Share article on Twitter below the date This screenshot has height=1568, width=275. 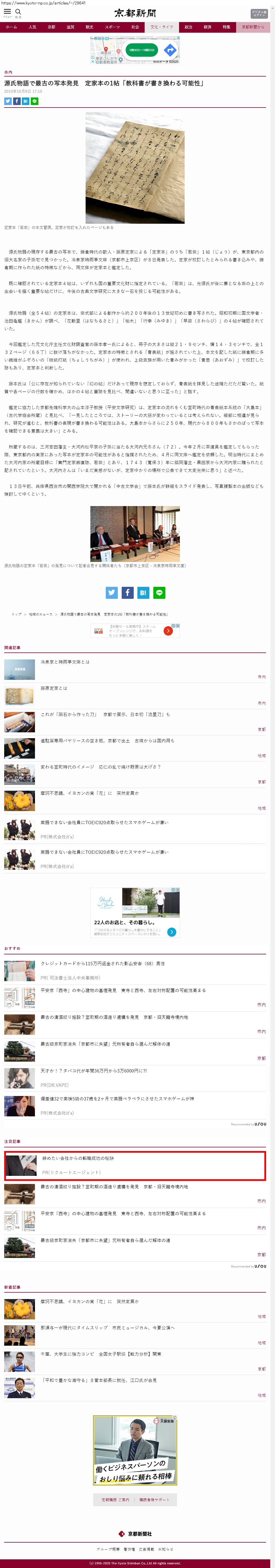8,101
